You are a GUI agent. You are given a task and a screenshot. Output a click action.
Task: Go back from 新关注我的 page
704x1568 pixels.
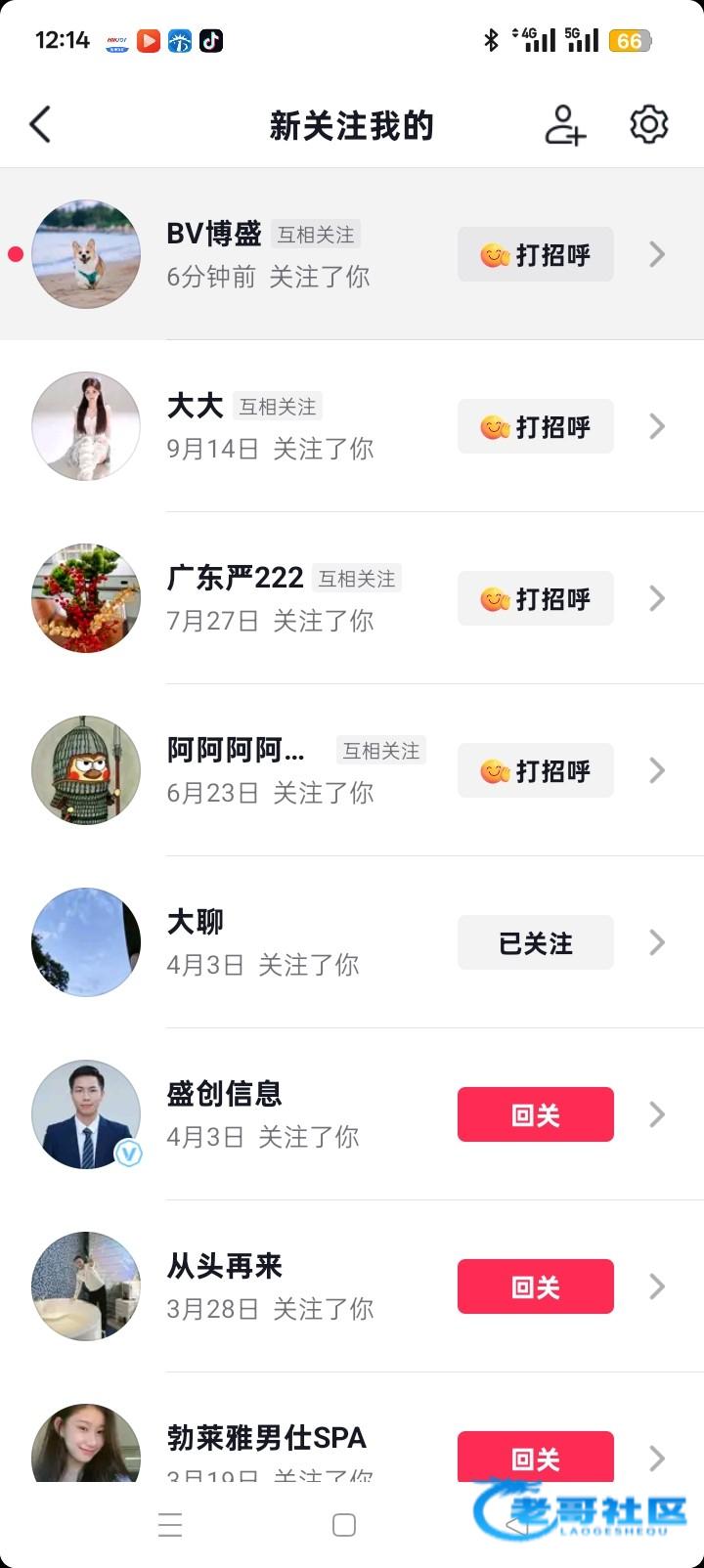(40, 125)
